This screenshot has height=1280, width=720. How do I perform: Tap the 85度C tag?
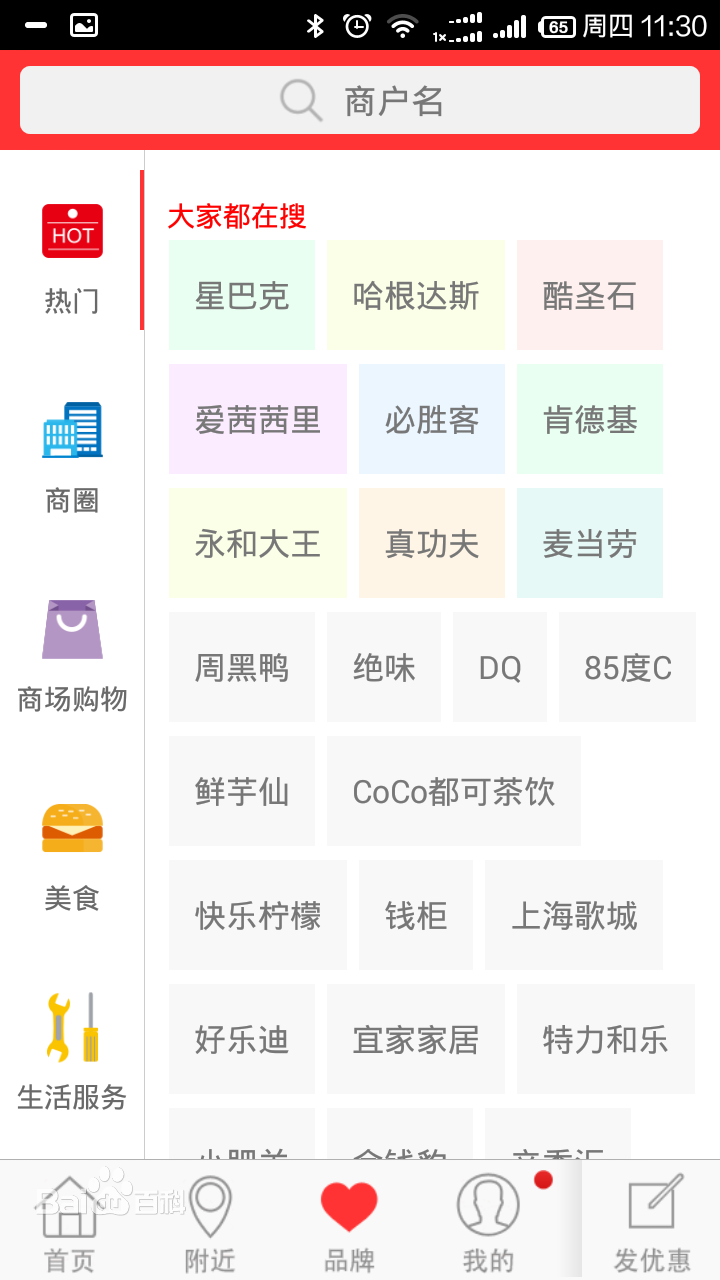627,667
